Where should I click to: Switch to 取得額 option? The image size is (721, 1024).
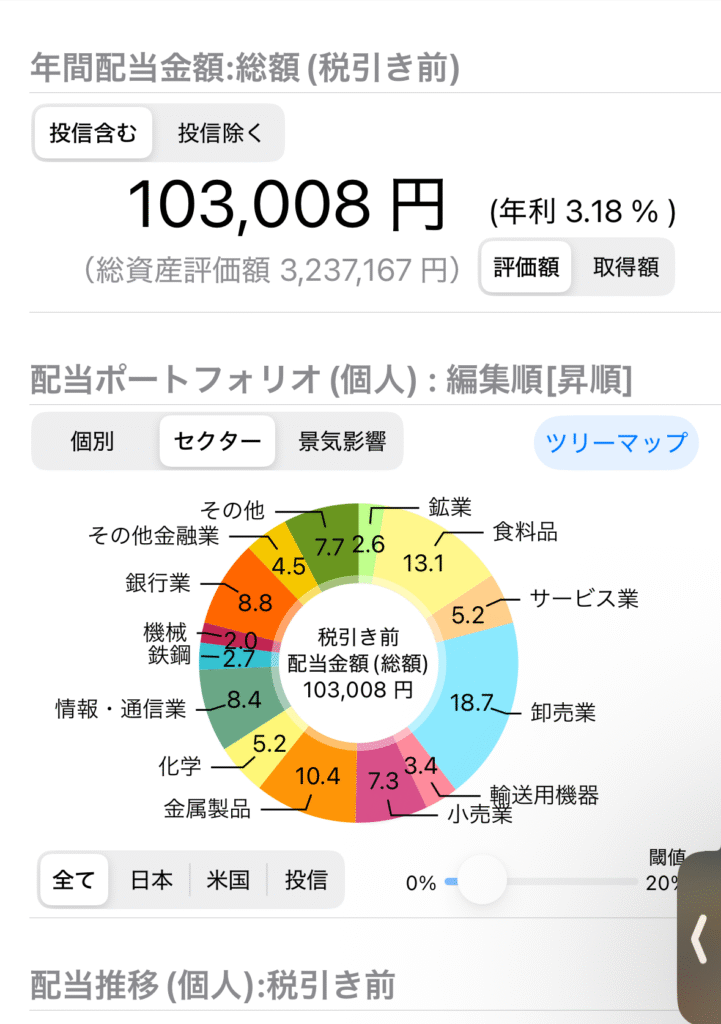(625, 267)
